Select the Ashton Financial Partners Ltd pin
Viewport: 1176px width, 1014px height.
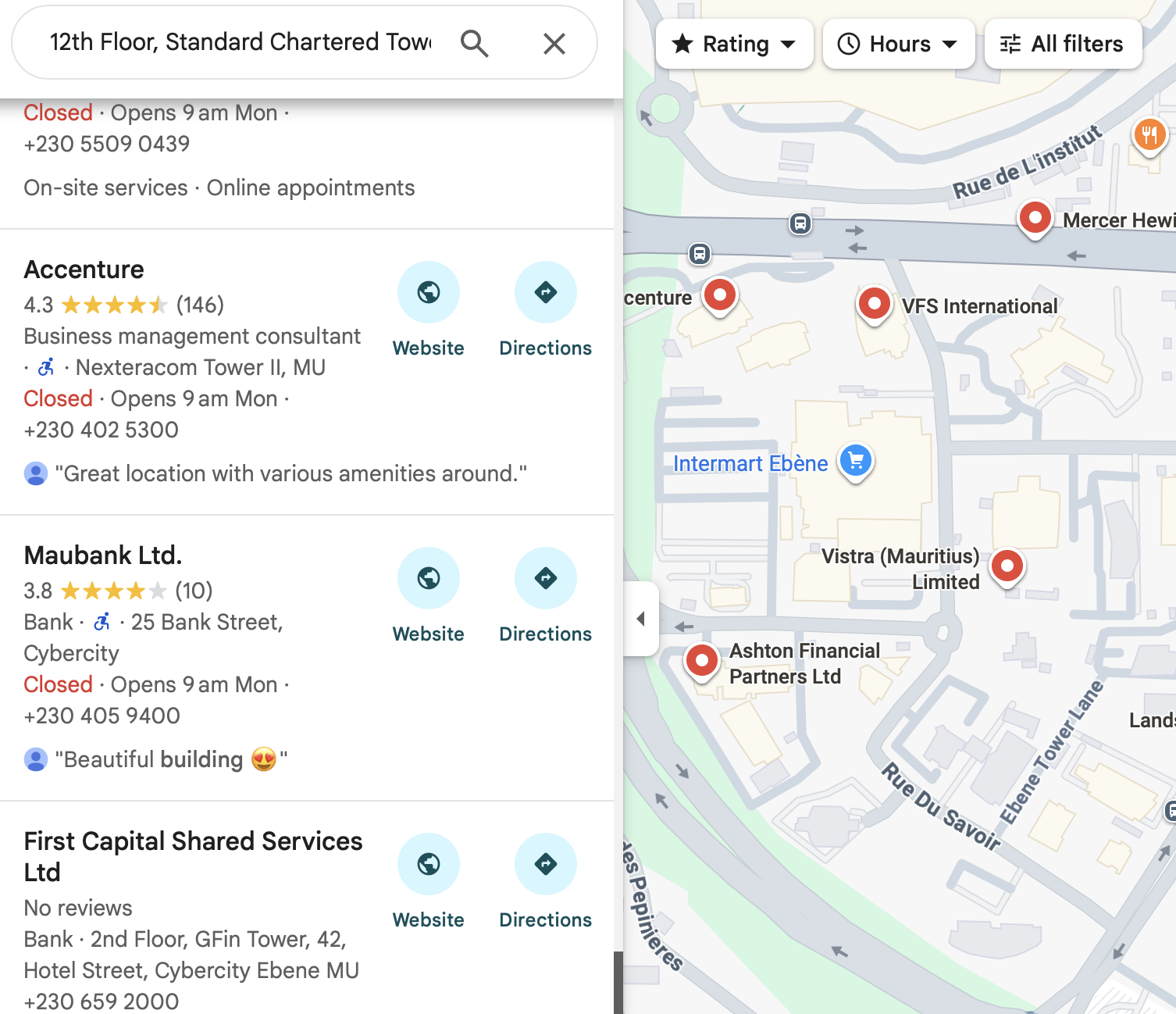coord(702,662)
